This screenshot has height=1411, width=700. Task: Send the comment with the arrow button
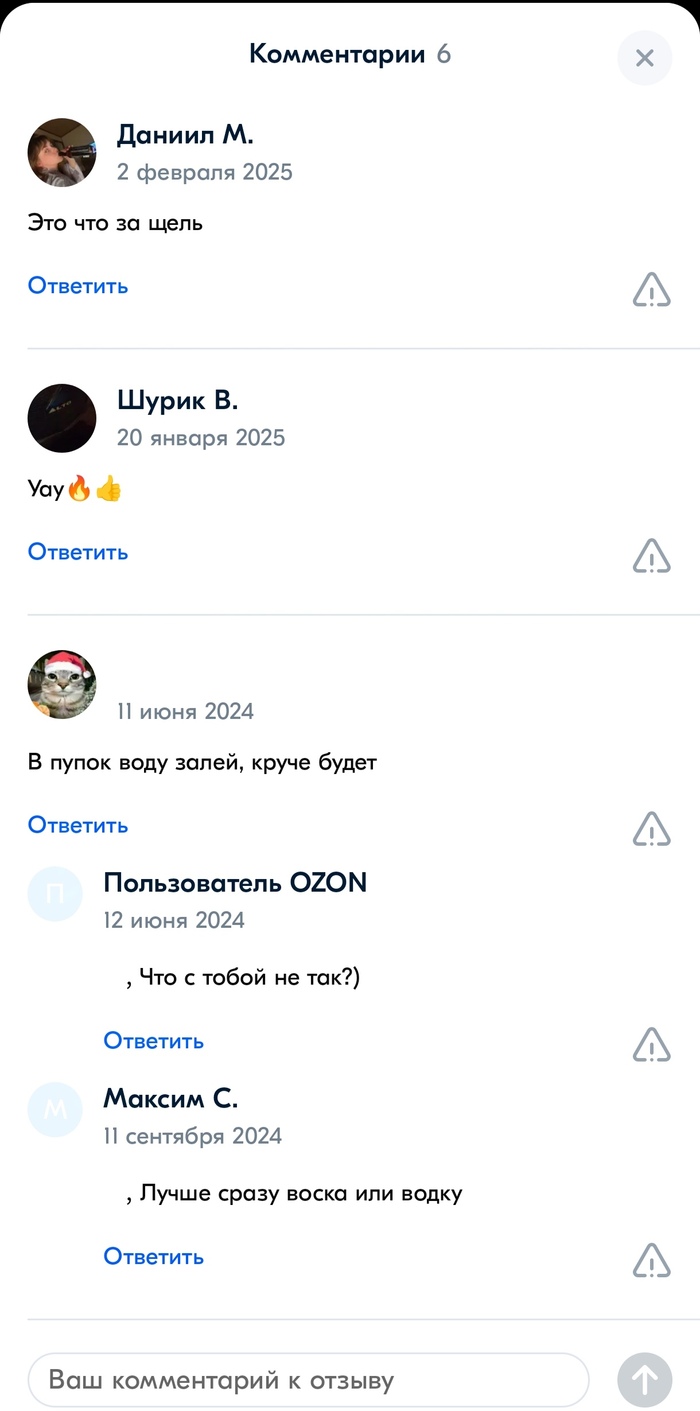click(x=645, y=1381)
